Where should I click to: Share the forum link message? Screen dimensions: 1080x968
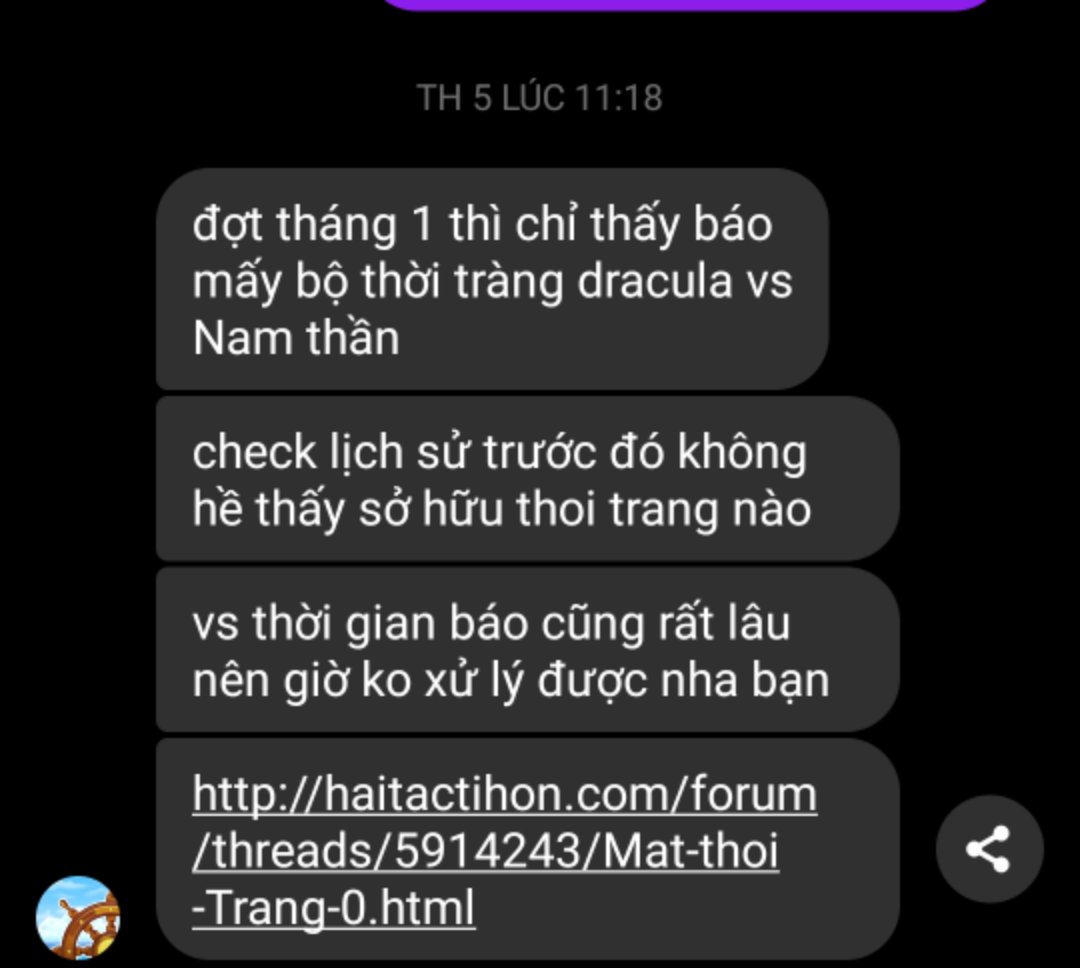(989, 849)
